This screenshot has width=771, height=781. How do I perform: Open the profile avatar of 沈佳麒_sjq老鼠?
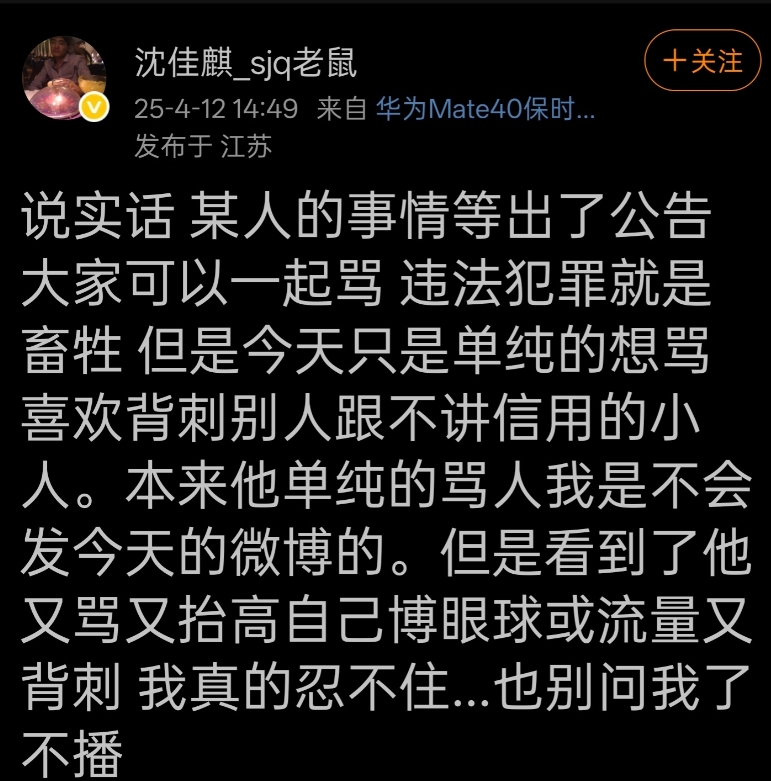(x=63, y=78)
